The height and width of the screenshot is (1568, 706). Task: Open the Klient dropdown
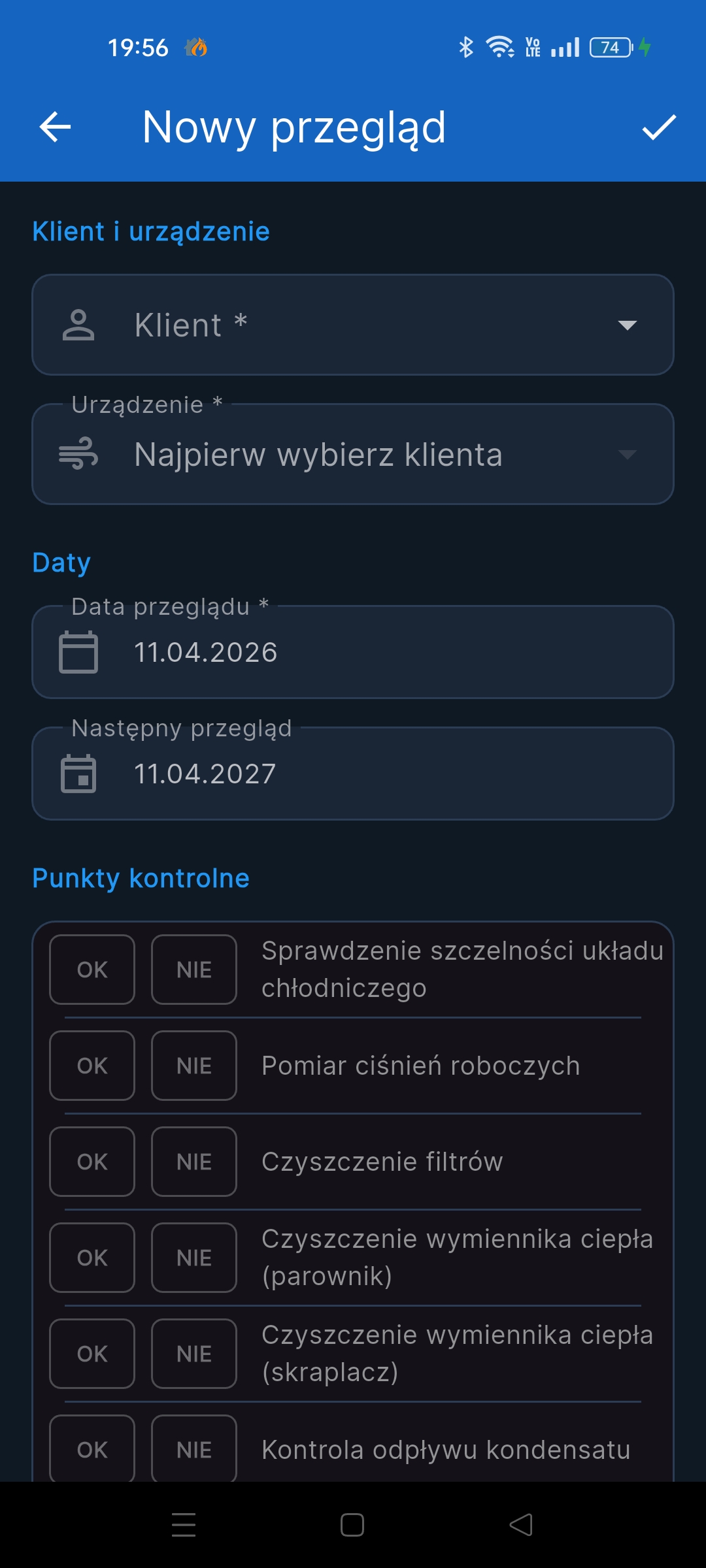(353, 325)
